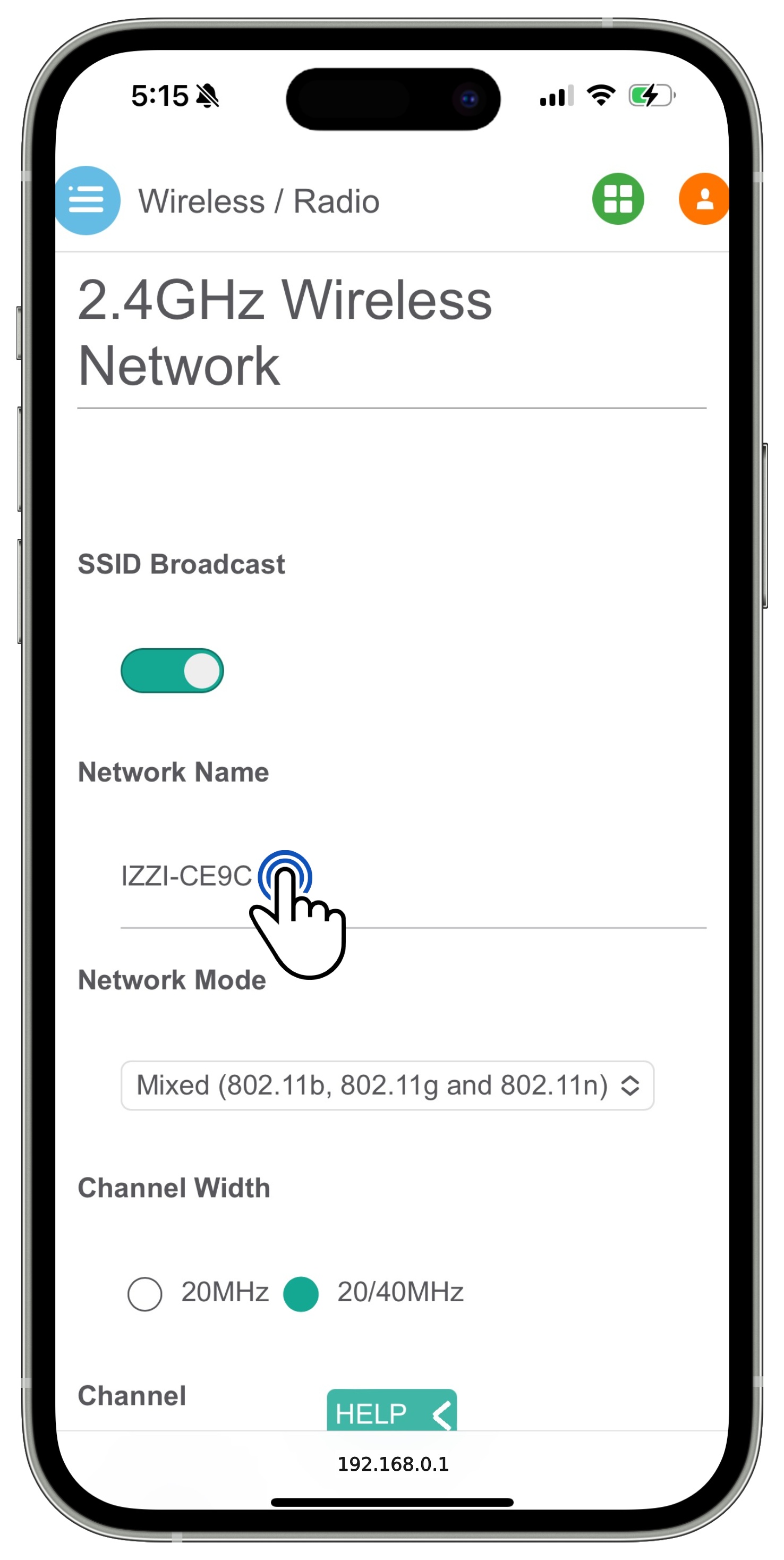784x1560 pixels.
Task: Select the 20/40MHz channel width
Action: [x=301, y=1294]
